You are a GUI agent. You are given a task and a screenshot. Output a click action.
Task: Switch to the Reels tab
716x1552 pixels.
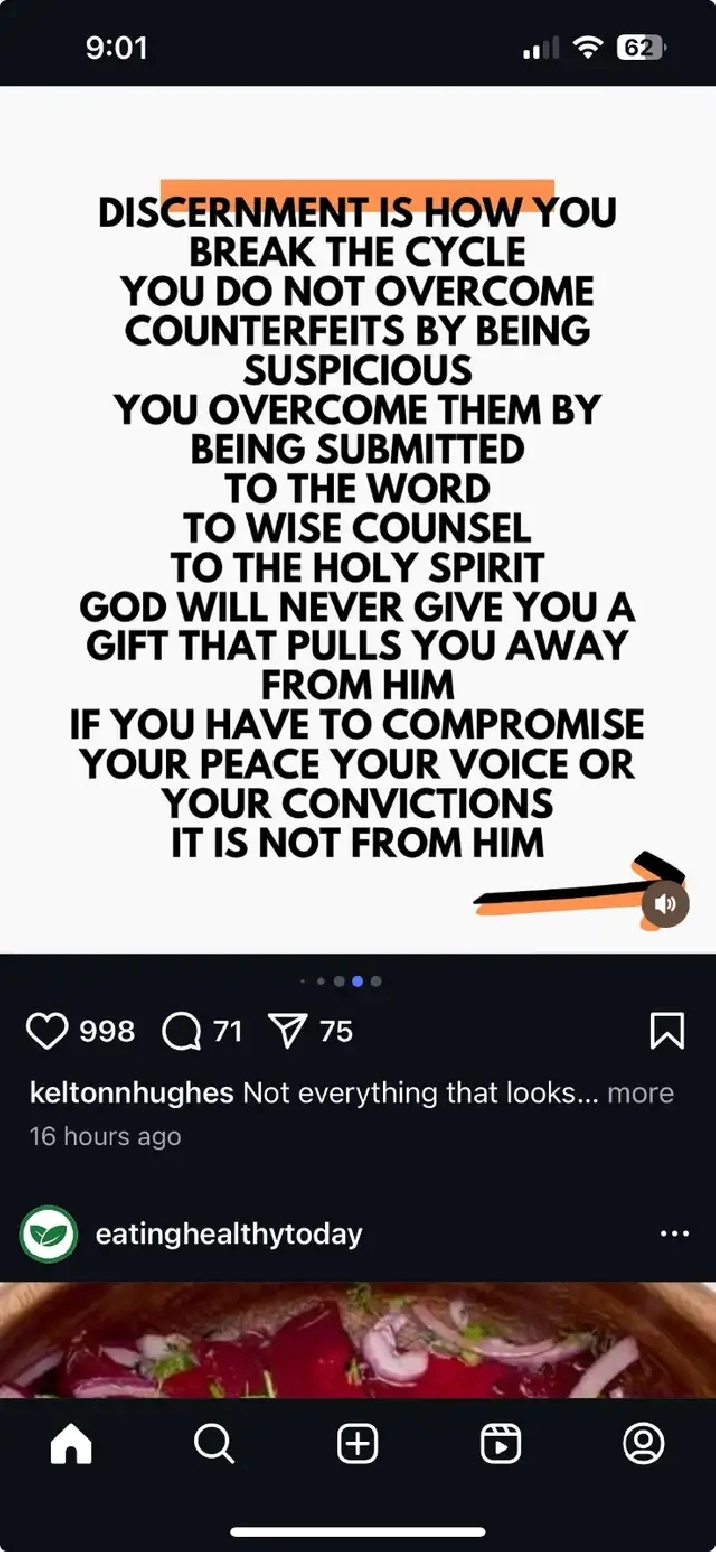click(x=500, y=1443)
